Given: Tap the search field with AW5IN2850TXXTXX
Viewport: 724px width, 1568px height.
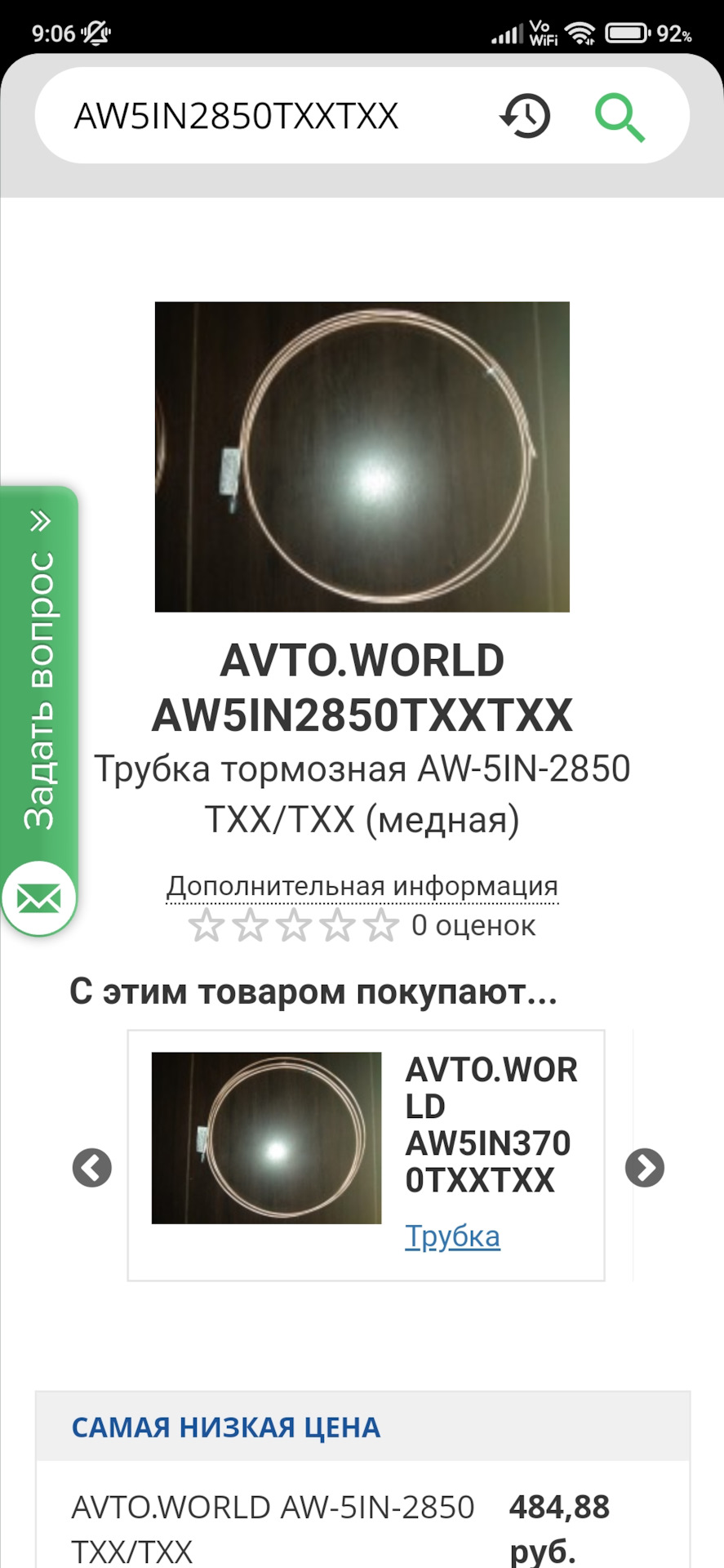Looking at the screenshot, I should 245,116.
